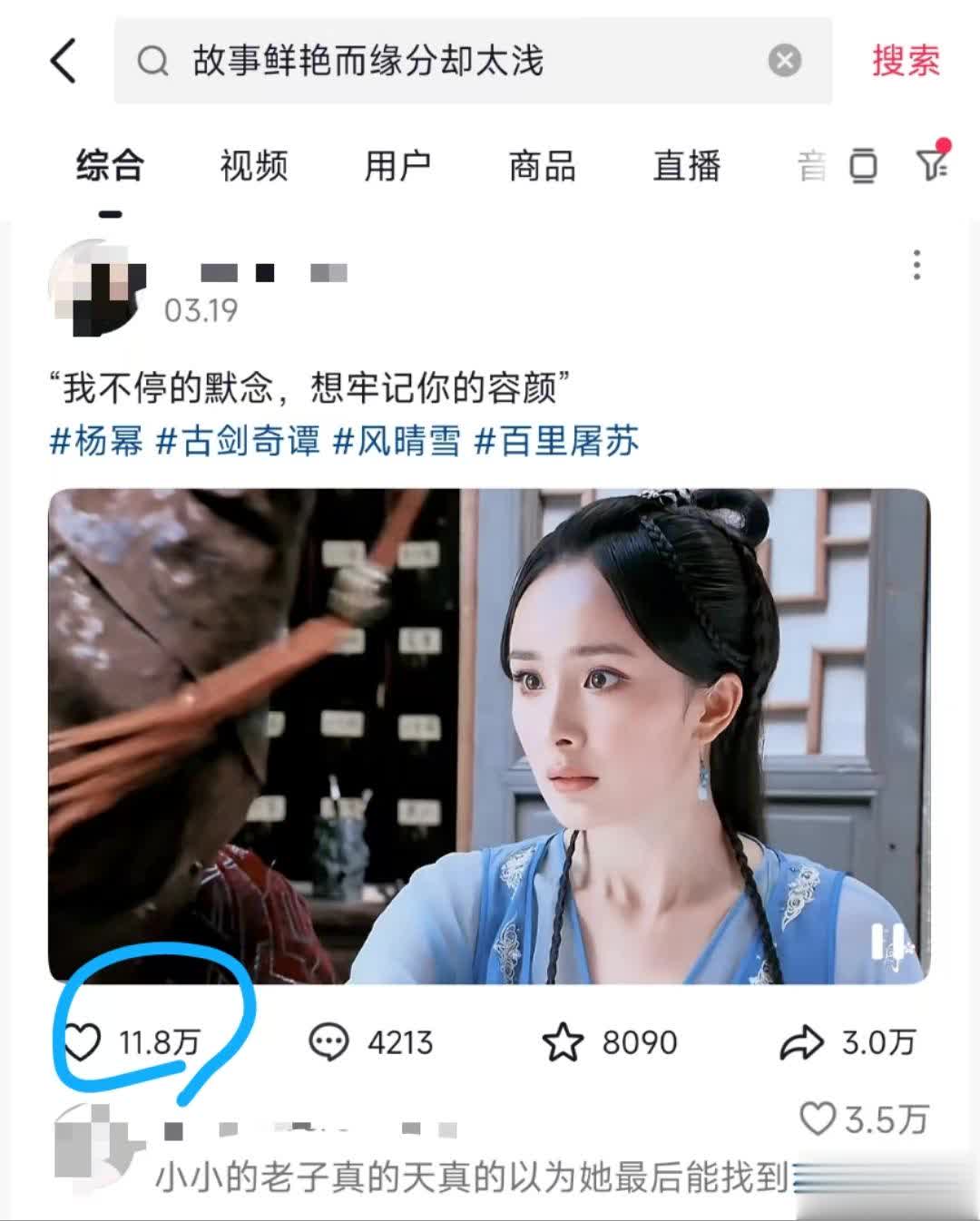
Task: Open the post's three-dot overflow menu
Action: coord(916,265)
